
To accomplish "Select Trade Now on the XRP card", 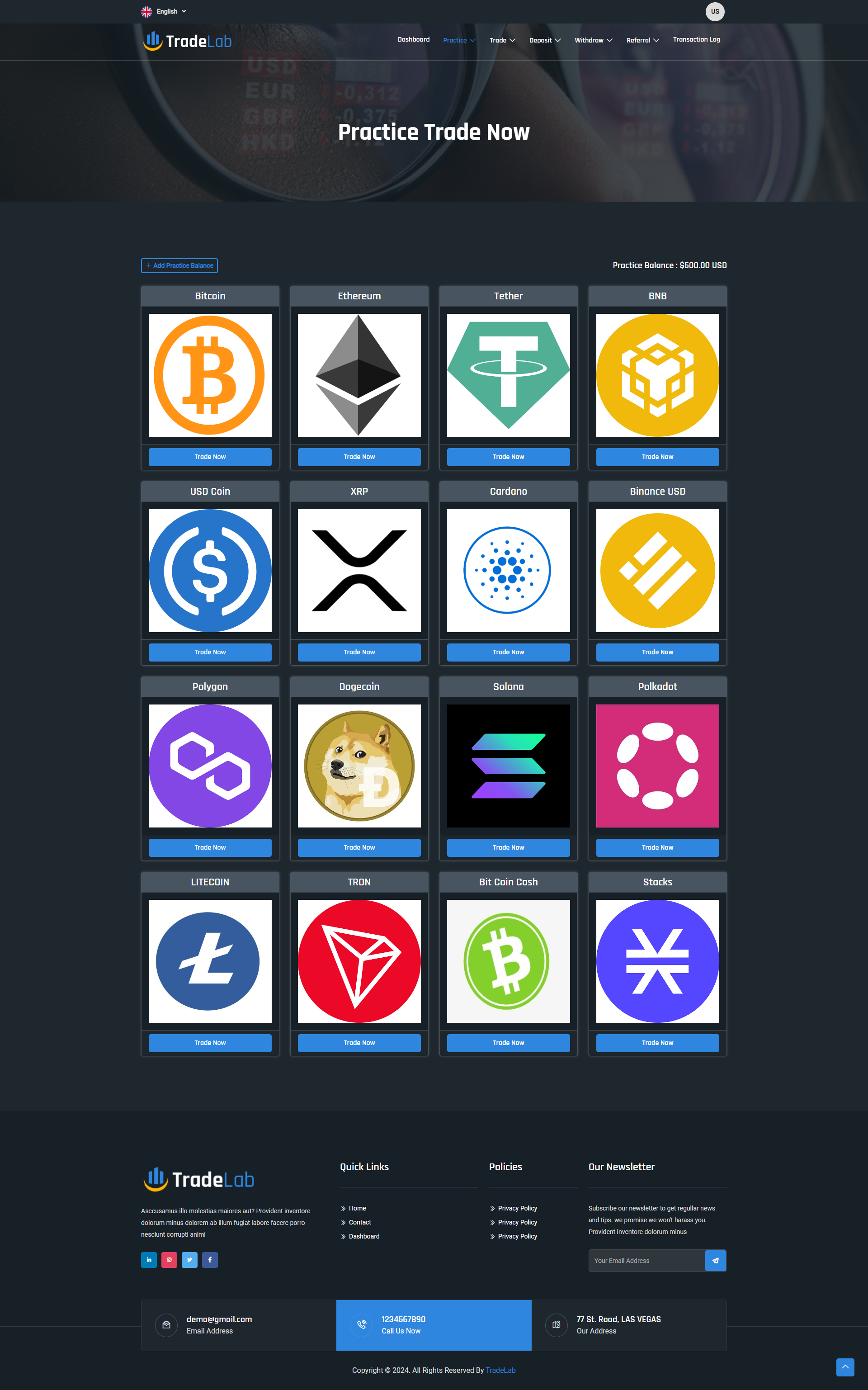I will [359, 652].
